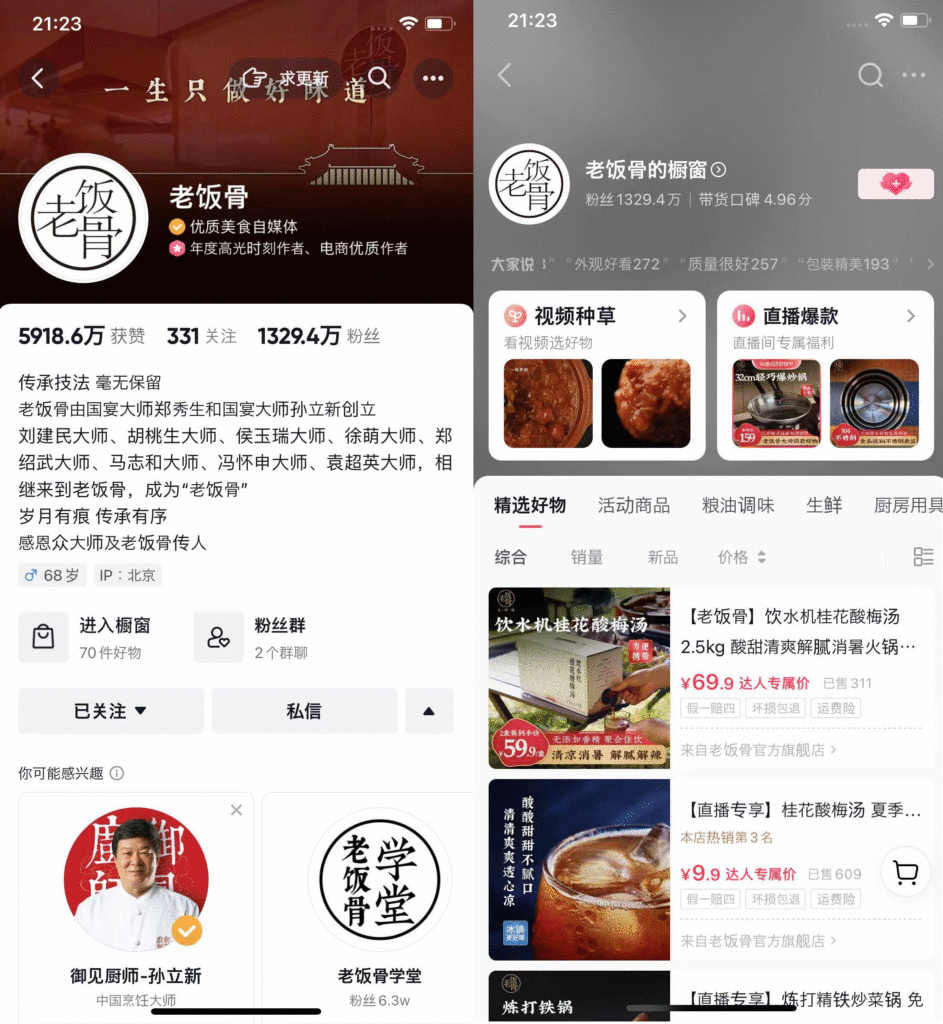943x1024 pixels.
Task: Dismiss the 御见厨师-孙立新 suggestion card
Action: 236,810
